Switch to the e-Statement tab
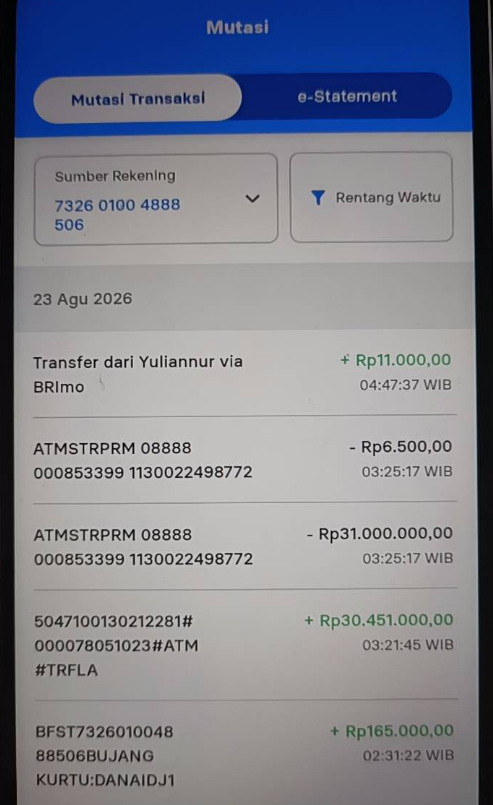Screen dimensions: 493x805 click(x=348, y=97)
